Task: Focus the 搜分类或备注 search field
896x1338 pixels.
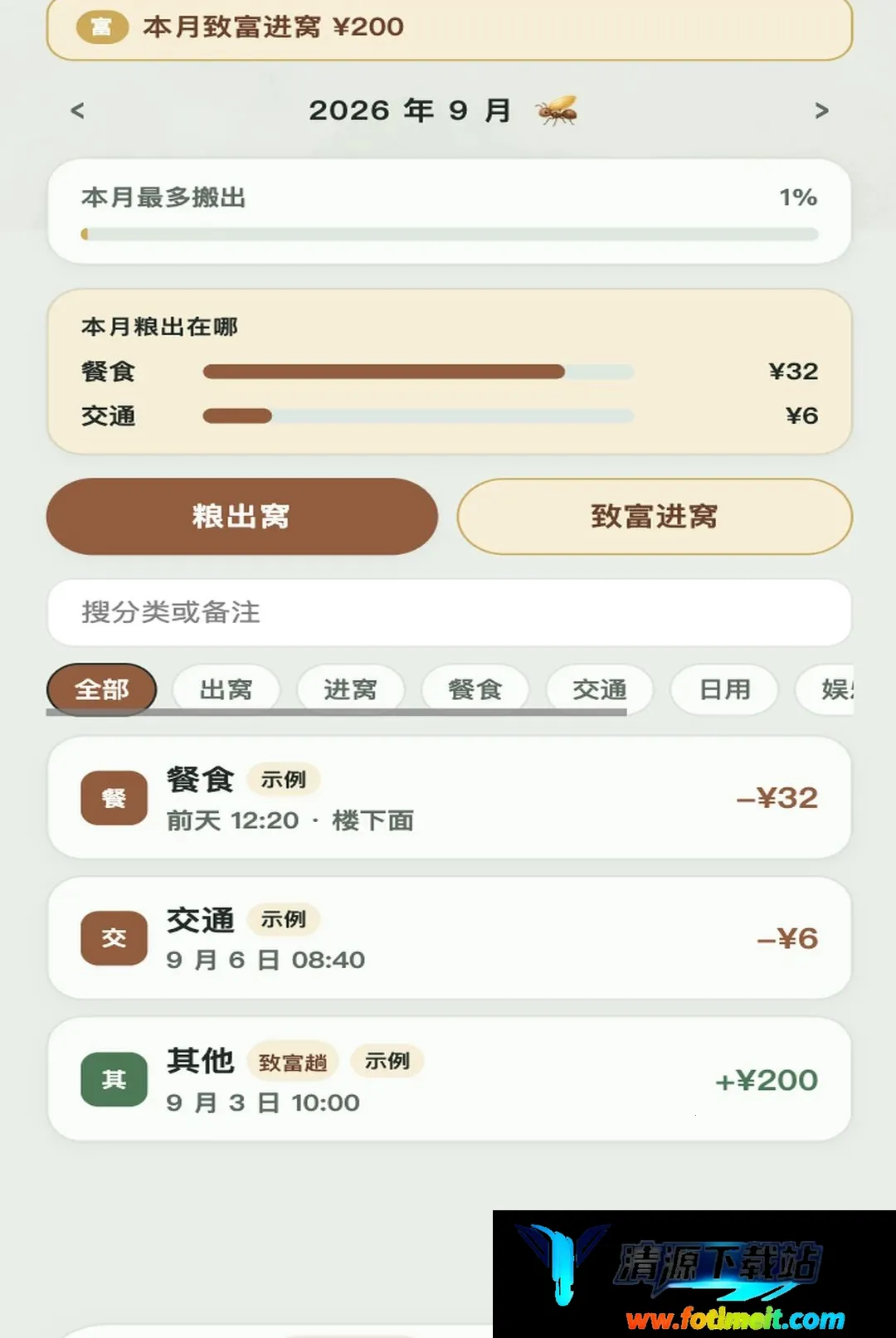Action: pos(450,612)
